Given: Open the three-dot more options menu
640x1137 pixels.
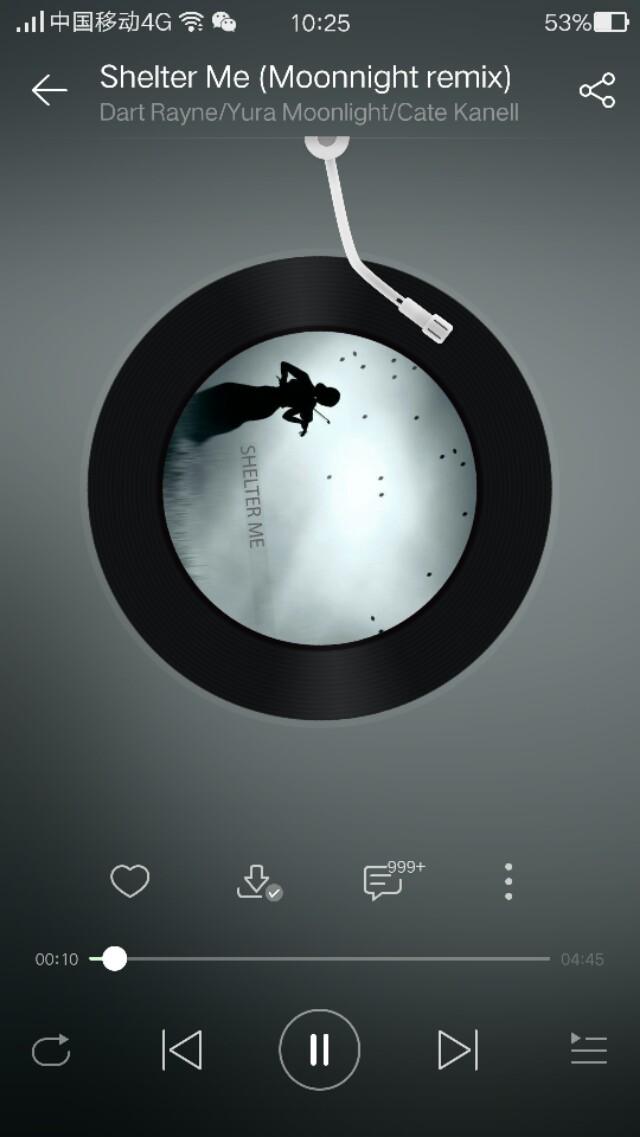Looking at the screenshot, I should point(508,881).
